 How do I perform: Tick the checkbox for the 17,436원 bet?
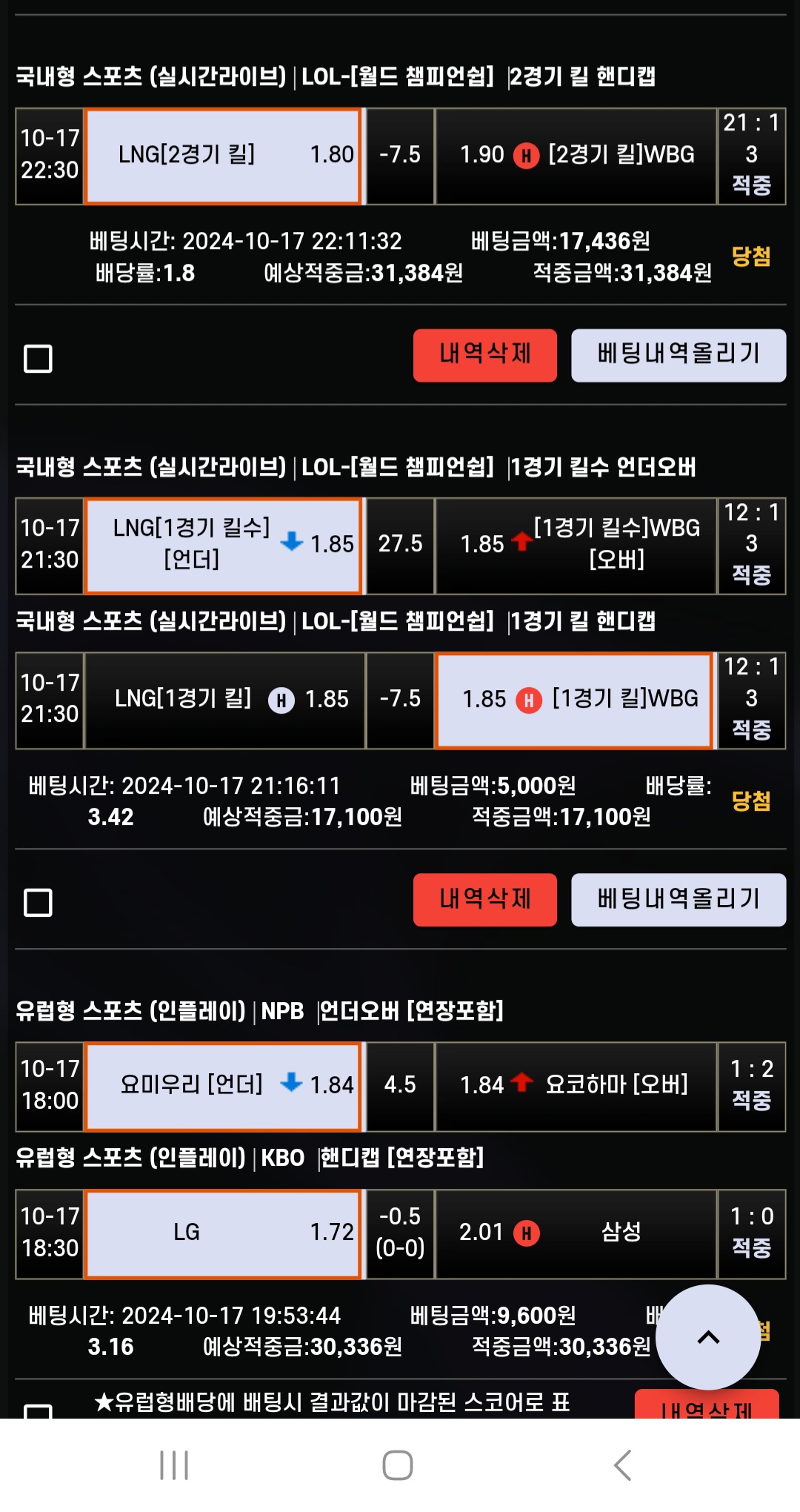pos(38,359)
